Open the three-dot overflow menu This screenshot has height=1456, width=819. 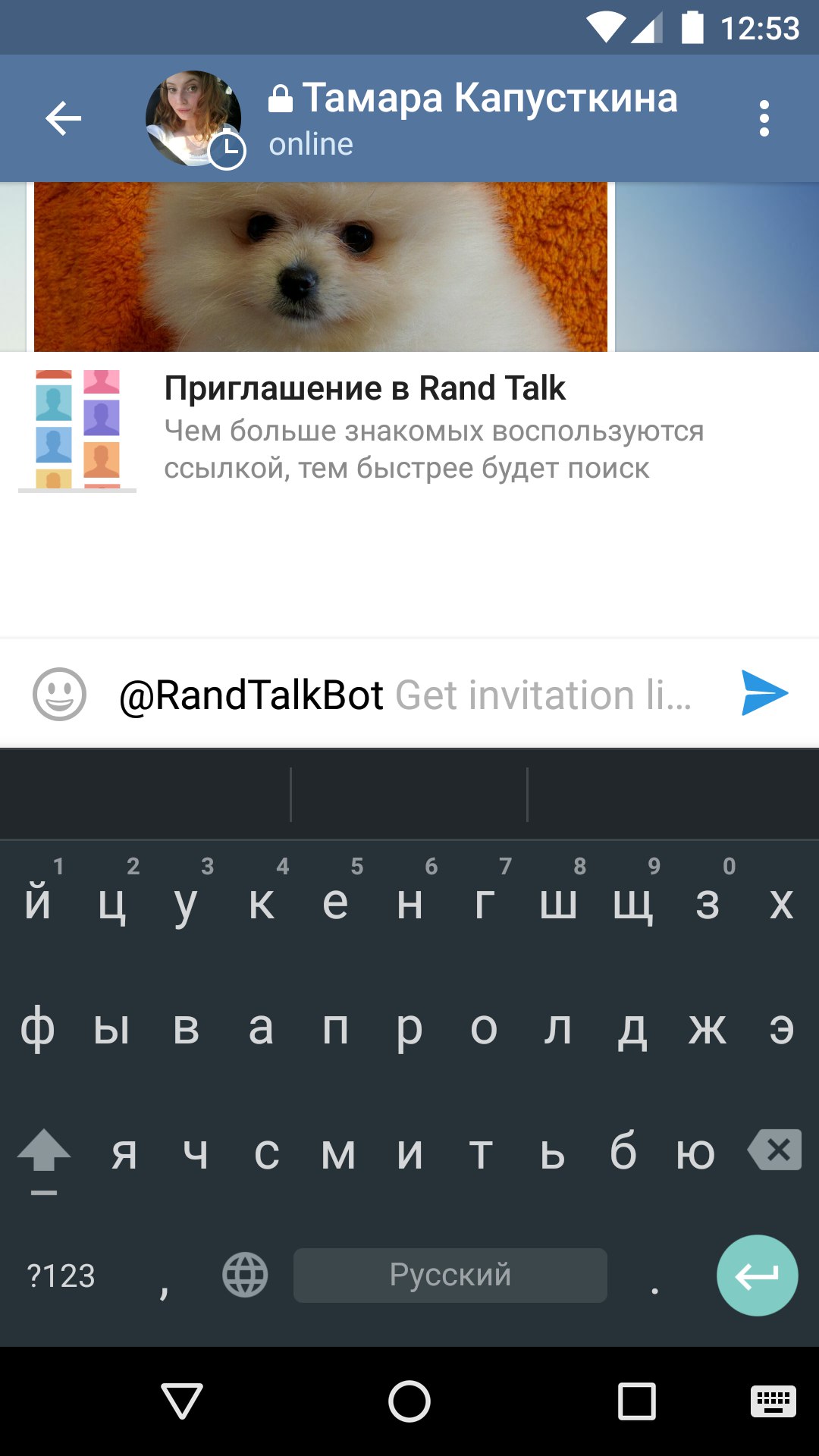(x=764, y=118)
